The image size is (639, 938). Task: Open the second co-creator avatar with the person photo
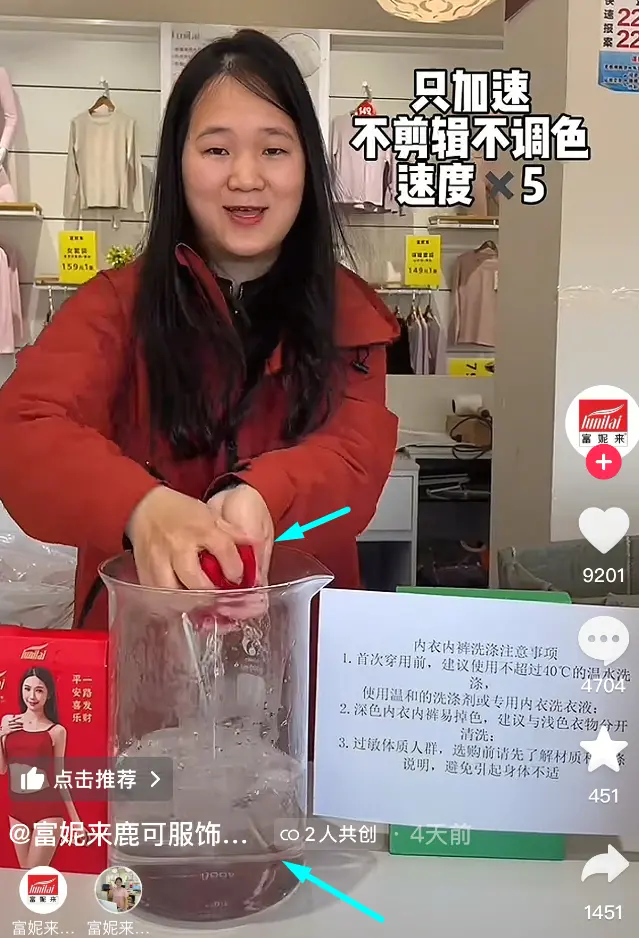point(118,890)
